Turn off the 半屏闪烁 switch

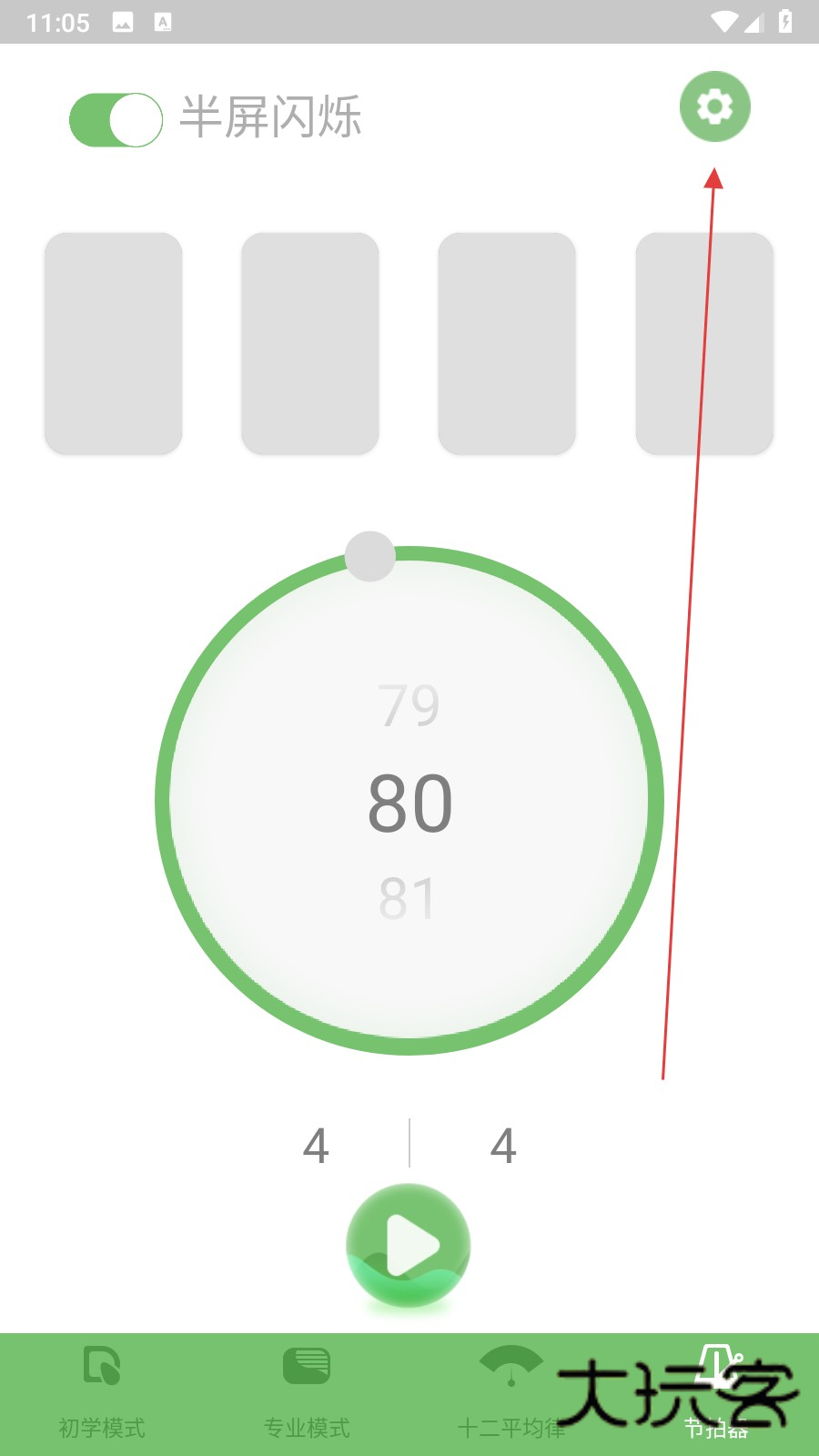pyautogui.click(x=116, y=119)
